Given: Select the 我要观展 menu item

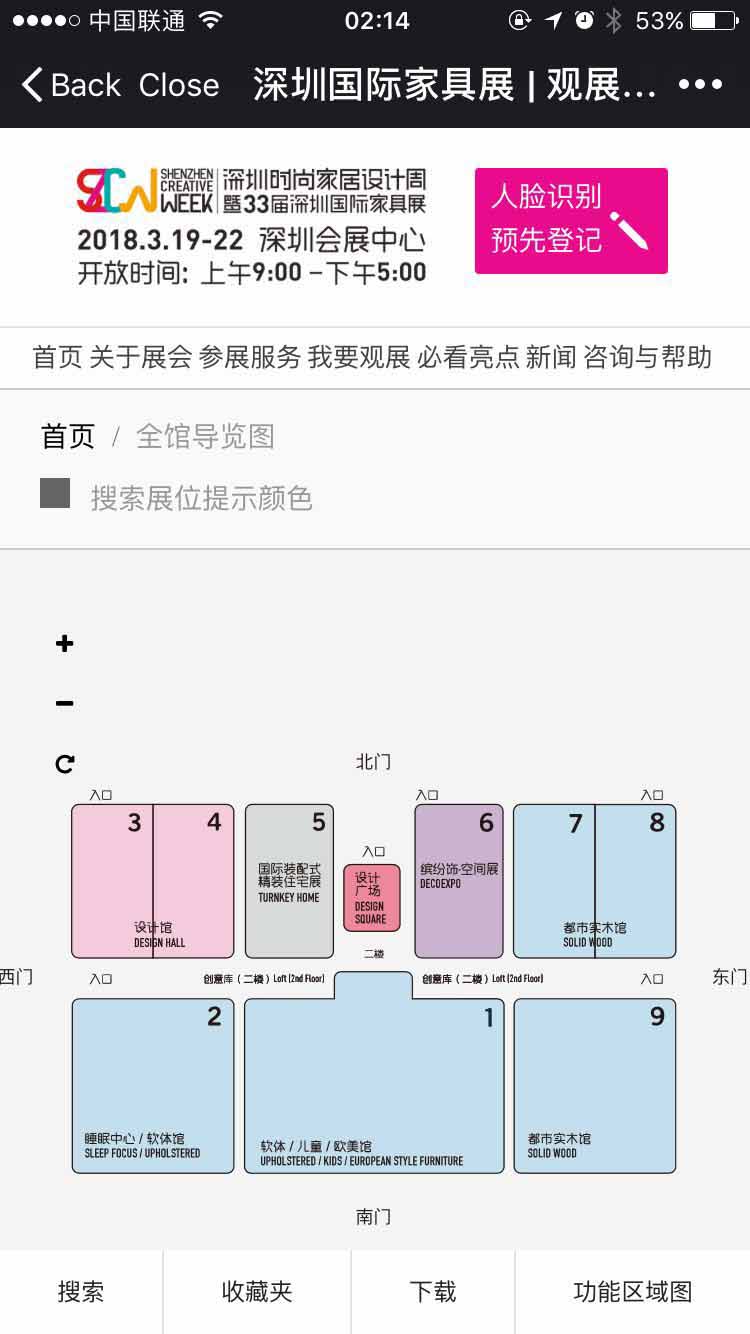Looking at the screenshot, I should [x=358, y=357].
